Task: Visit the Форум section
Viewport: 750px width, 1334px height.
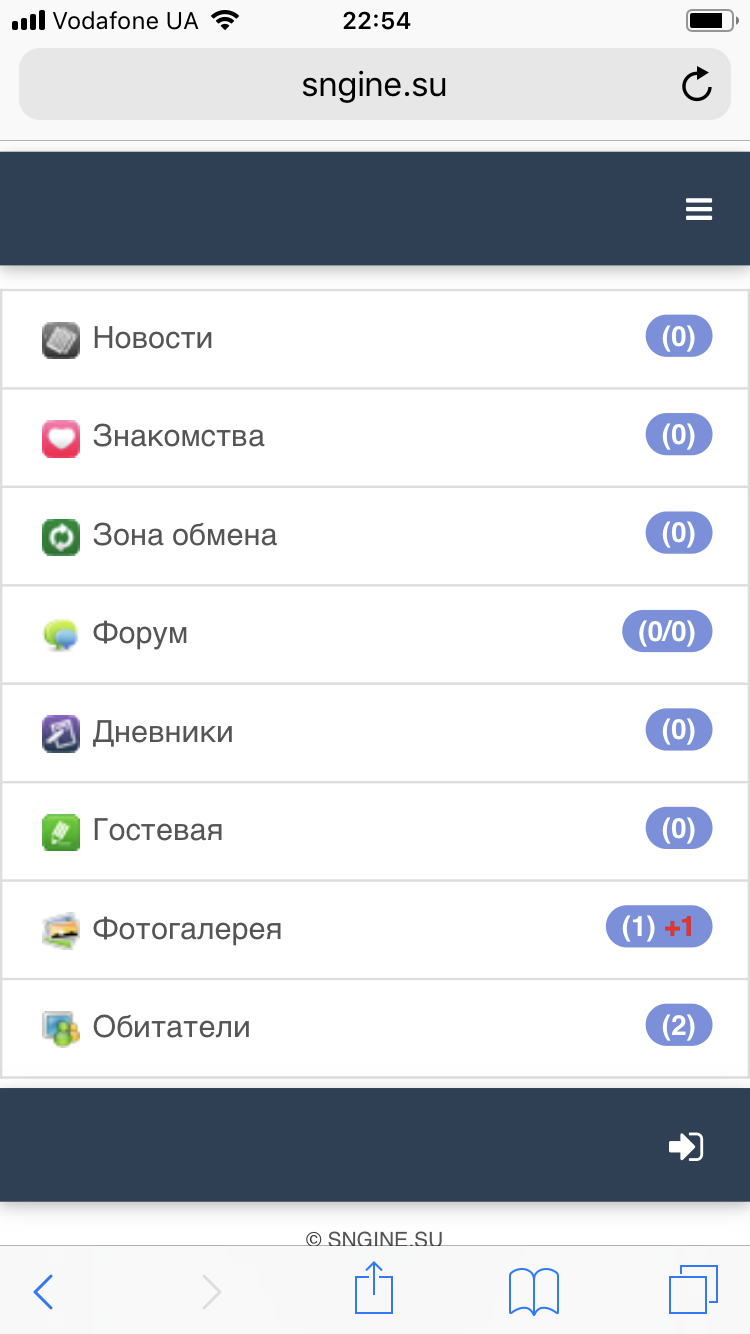Action: click(140, 633)
